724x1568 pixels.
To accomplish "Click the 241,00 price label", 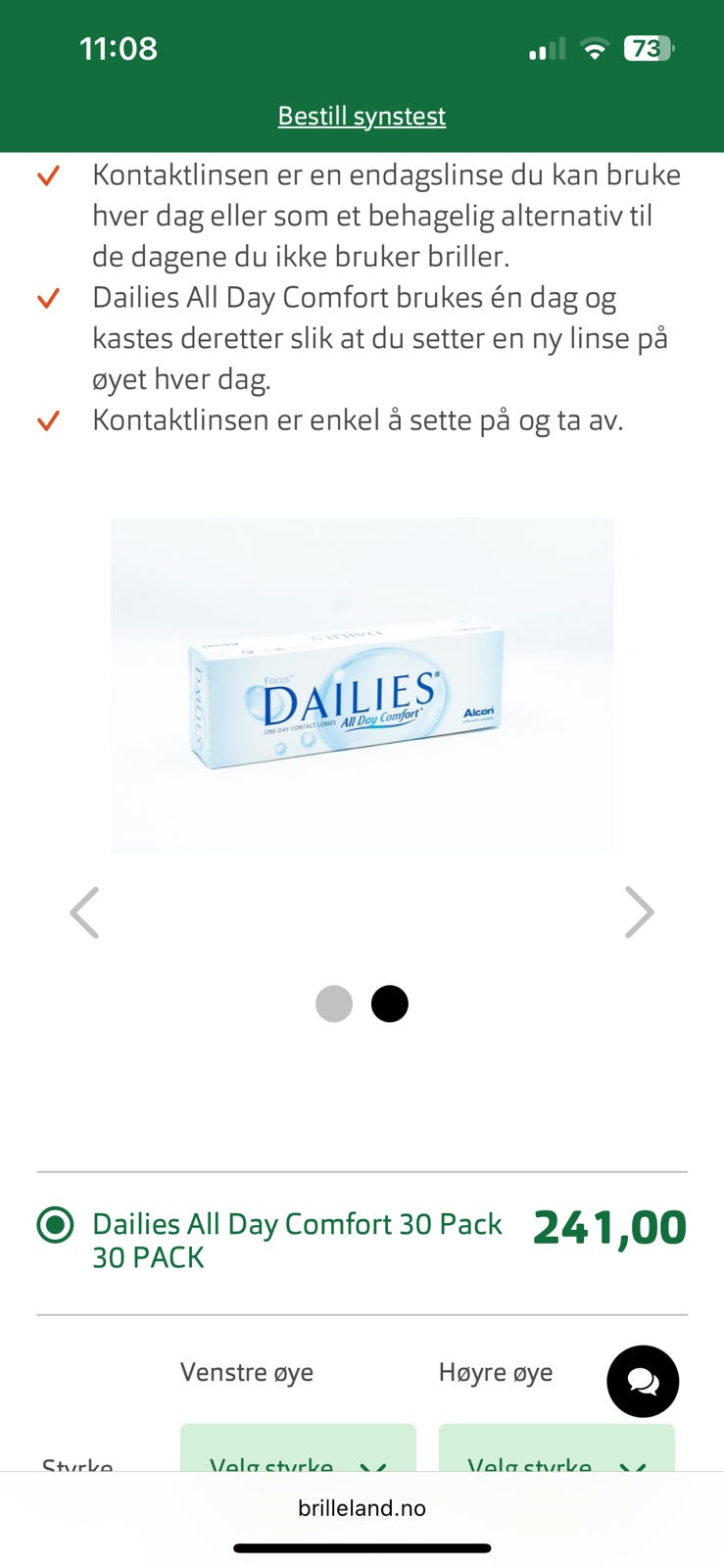I will pos(609,1226).
